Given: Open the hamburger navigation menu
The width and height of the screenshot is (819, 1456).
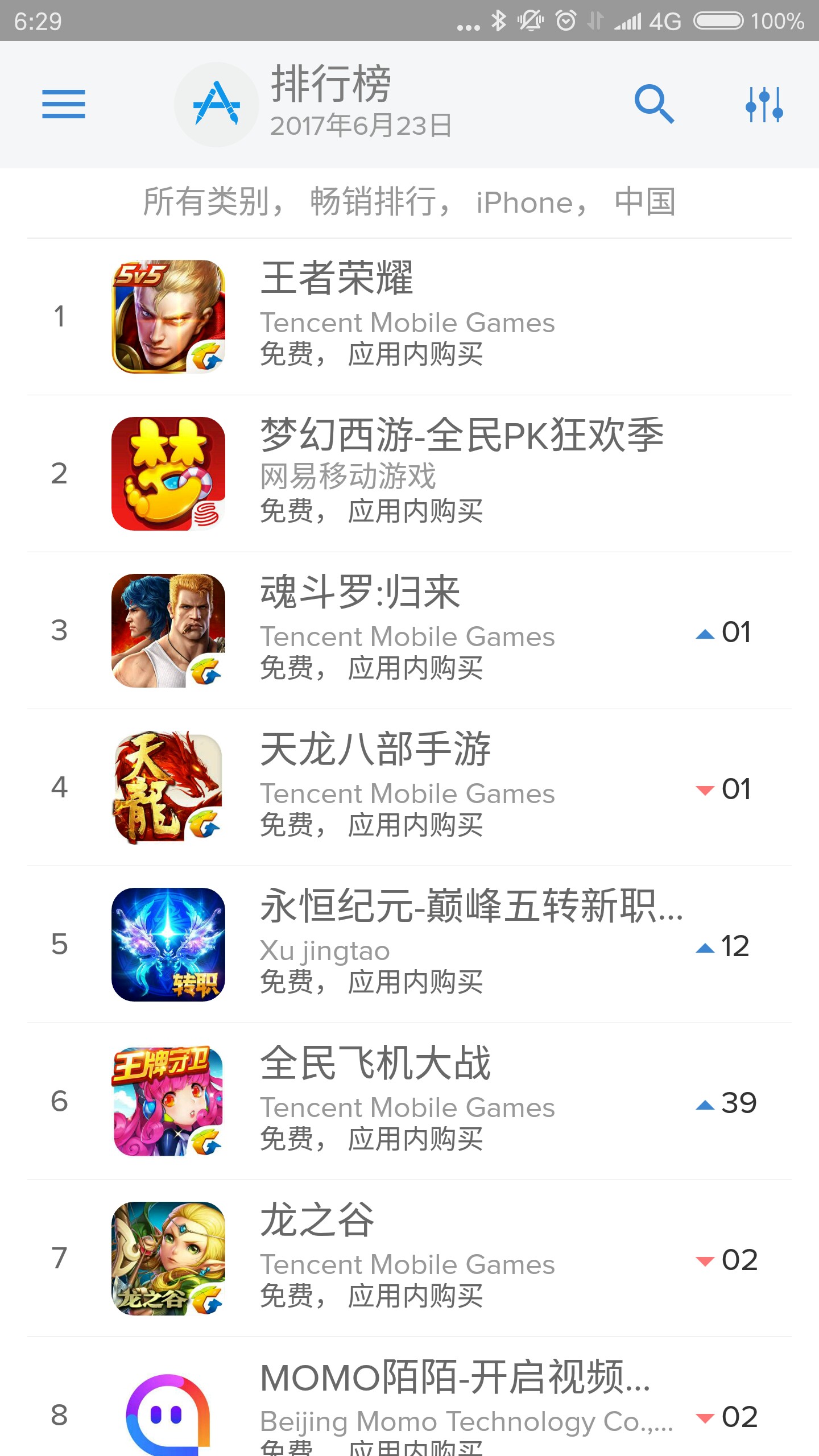Looking at the screenshot, I should coord(64,105).
